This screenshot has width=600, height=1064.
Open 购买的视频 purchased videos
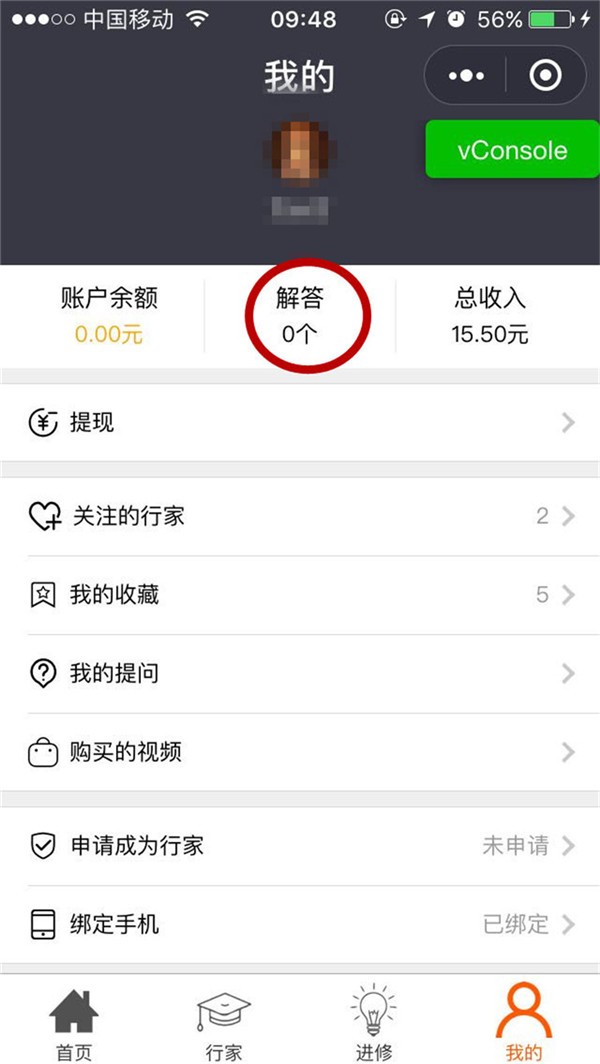(x=300, y=752)
